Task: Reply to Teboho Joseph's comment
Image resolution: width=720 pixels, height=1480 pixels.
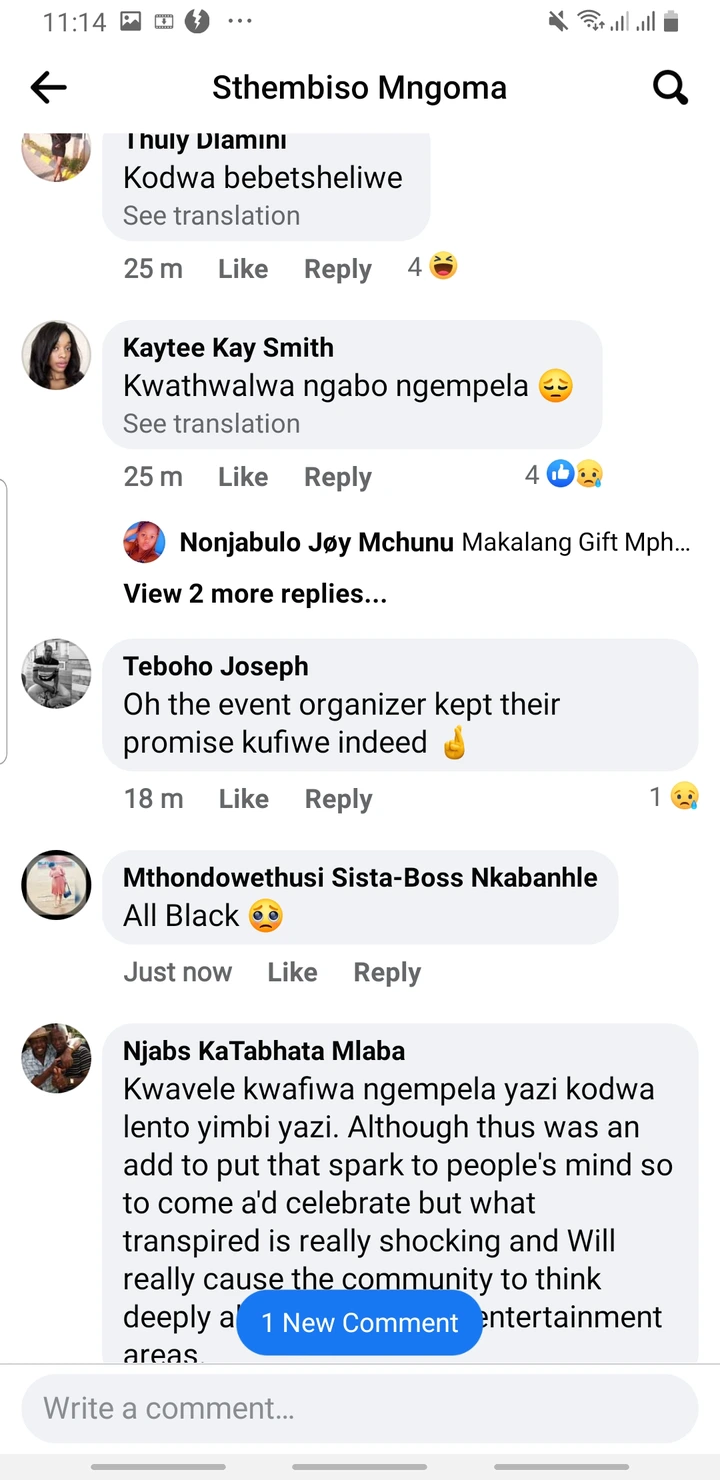Action: 339,799
